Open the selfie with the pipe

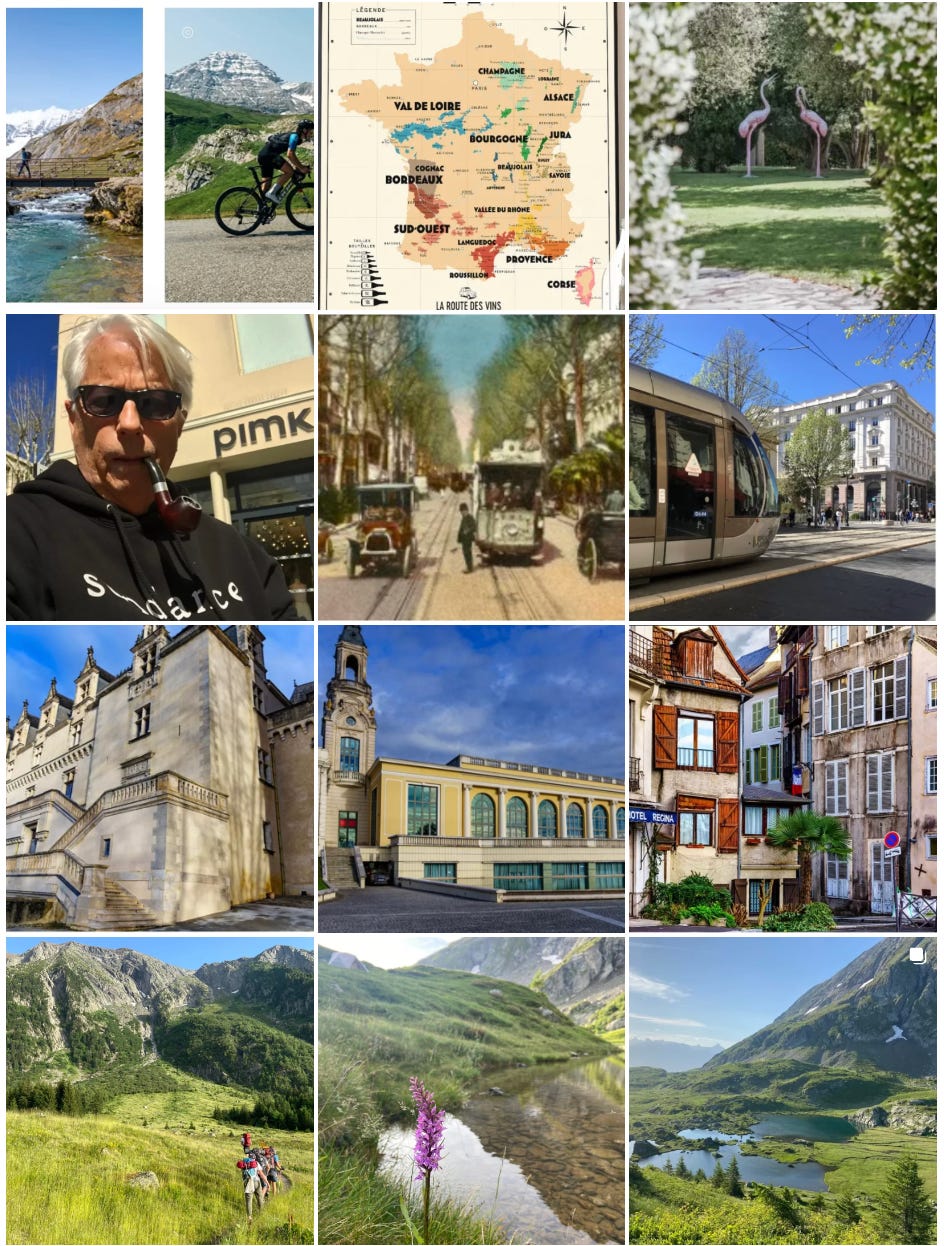click(159, 467)
